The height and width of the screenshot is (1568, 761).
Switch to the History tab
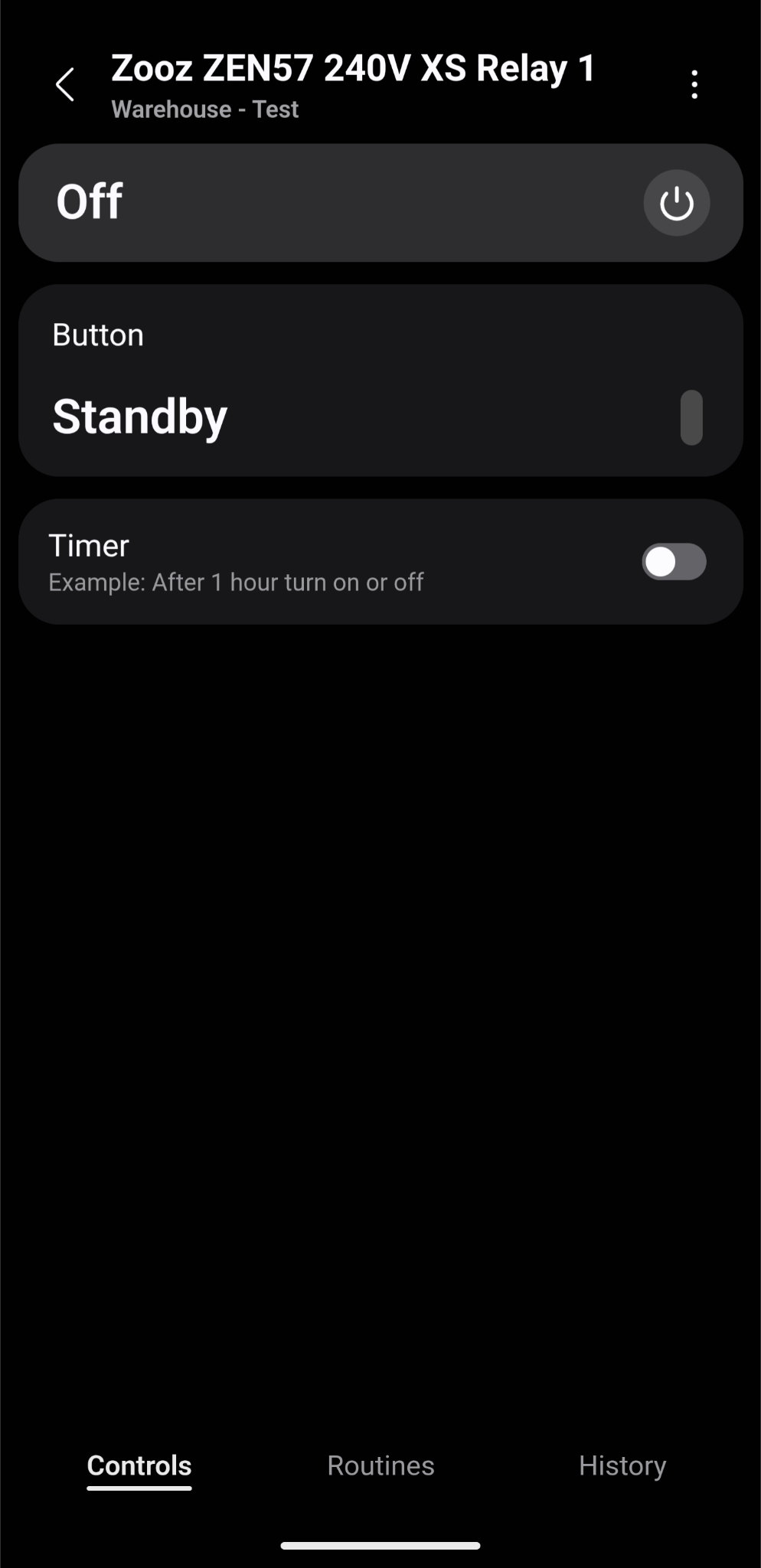point(622,1465)
